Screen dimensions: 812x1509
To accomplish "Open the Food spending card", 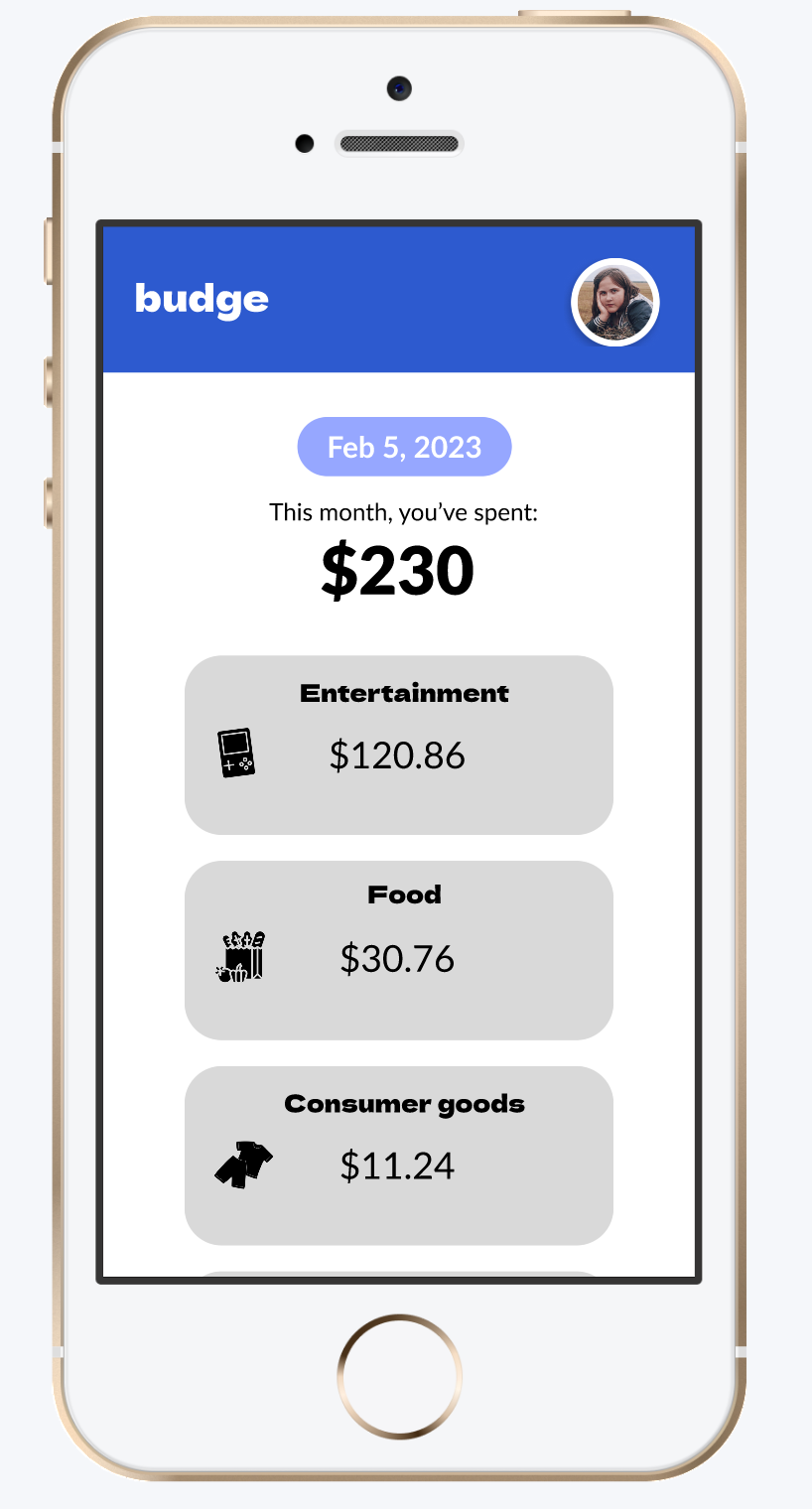I will tap(399, 950).
